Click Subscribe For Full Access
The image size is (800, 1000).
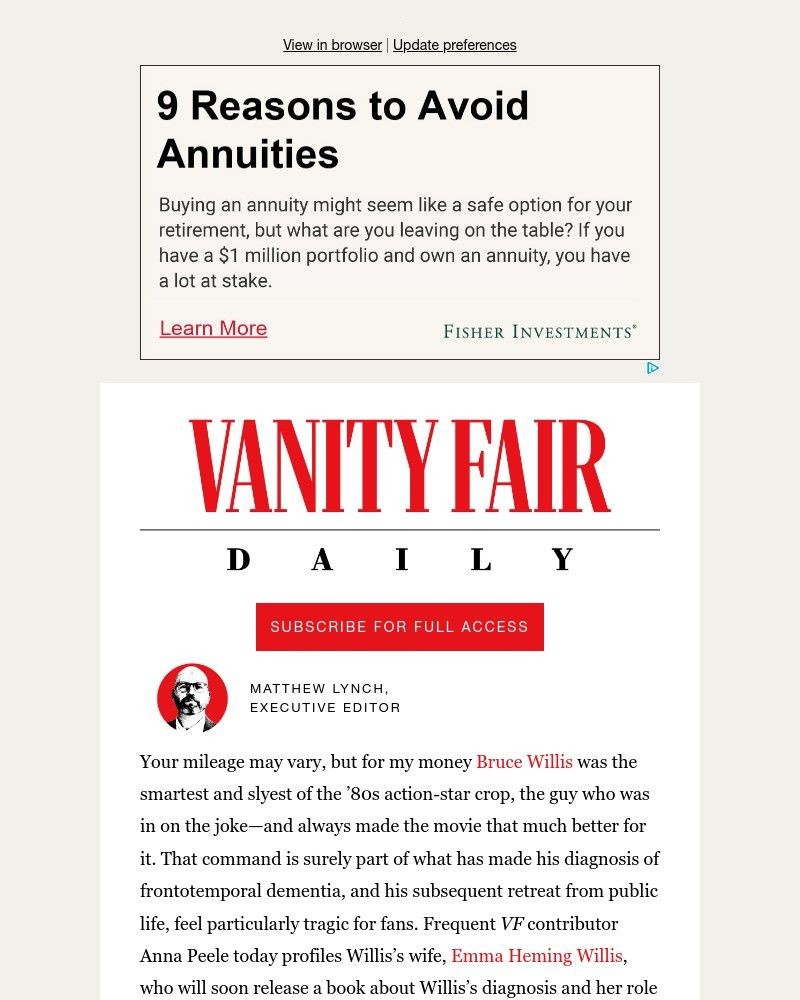[x=399, y=627]
